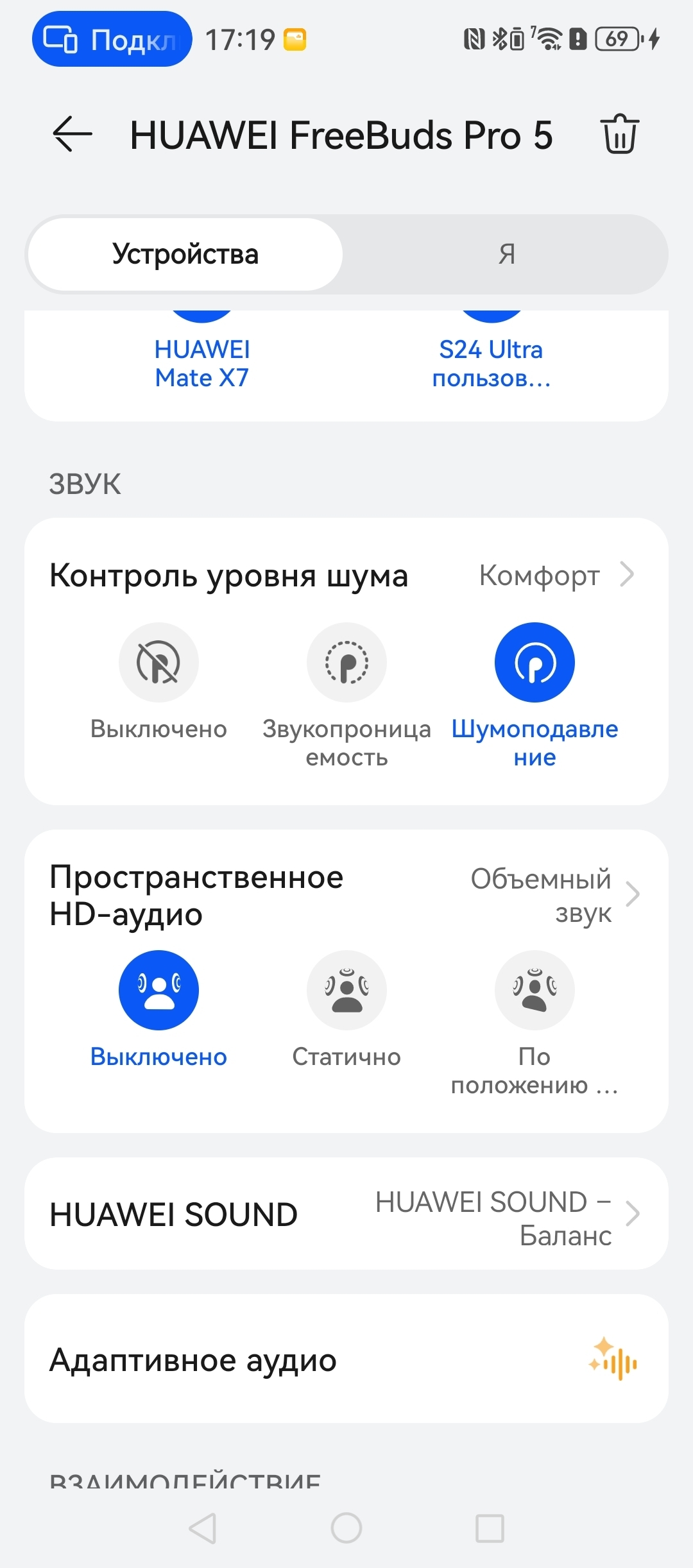Select the Устройства tab
This screenshot has width=693, height=1568.
coord(185,254)
